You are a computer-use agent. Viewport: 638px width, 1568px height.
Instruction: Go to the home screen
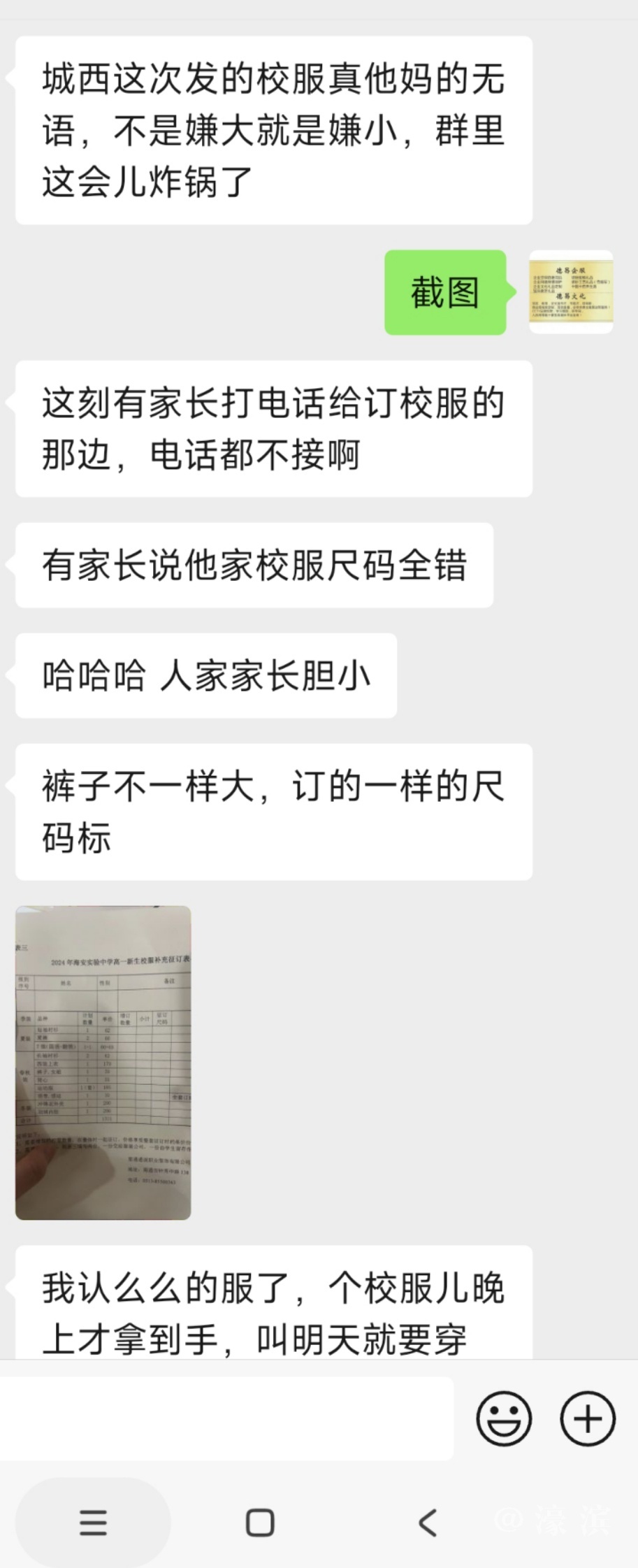(x=260, y=1522)
